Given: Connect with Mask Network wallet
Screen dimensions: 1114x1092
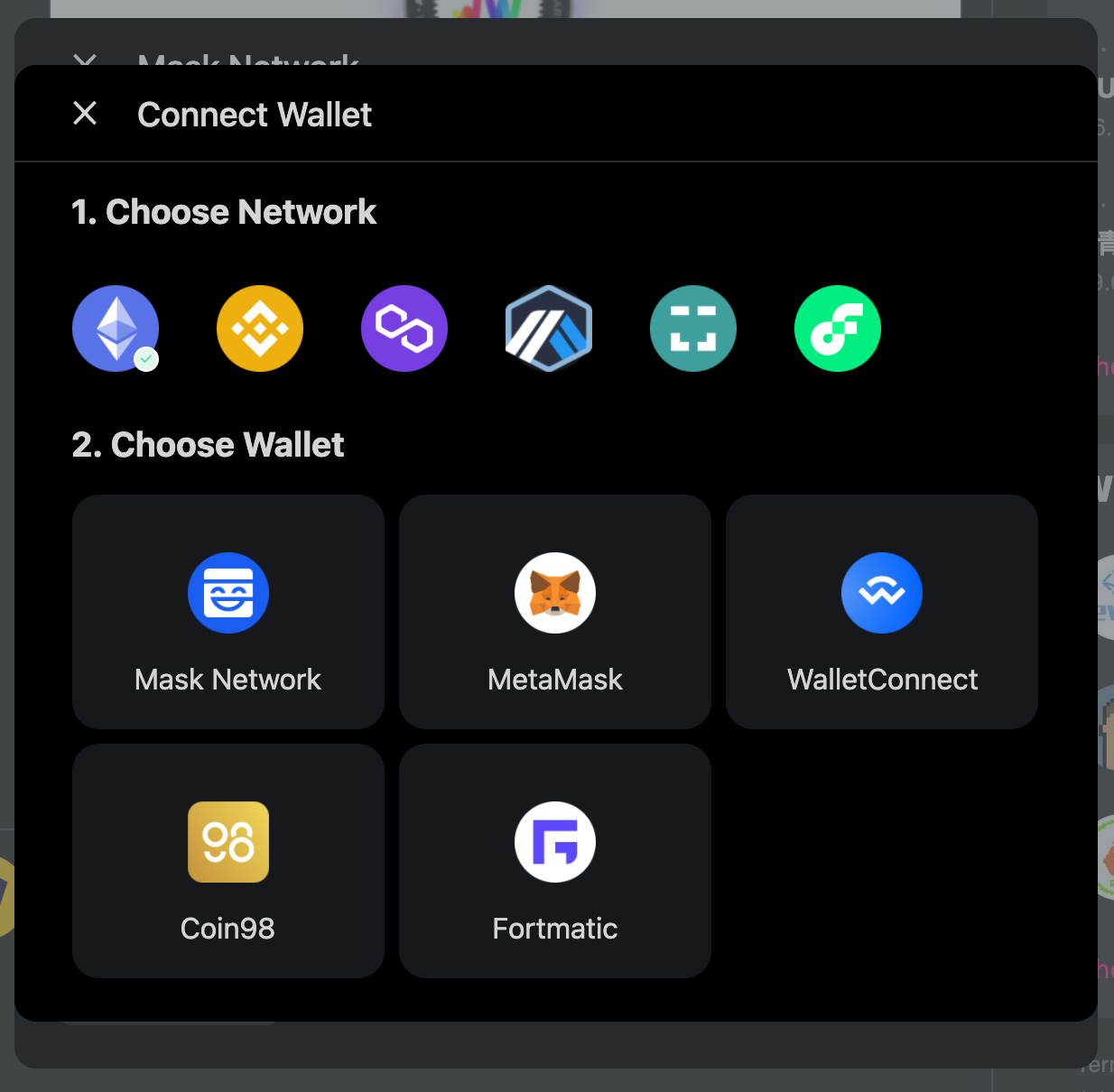Looking at the screenshot, I should [x=228, y=612].
